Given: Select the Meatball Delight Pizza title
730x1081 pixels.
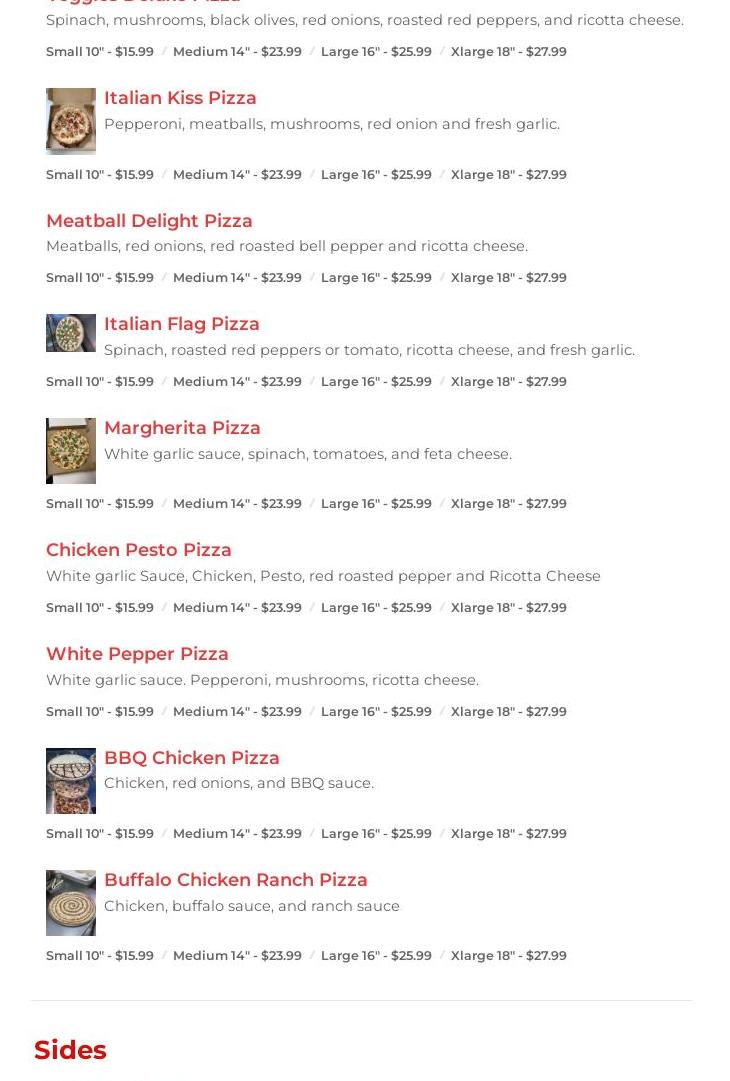Looking at the screenshot, I should pyautogui.click(x=149, y=221).
